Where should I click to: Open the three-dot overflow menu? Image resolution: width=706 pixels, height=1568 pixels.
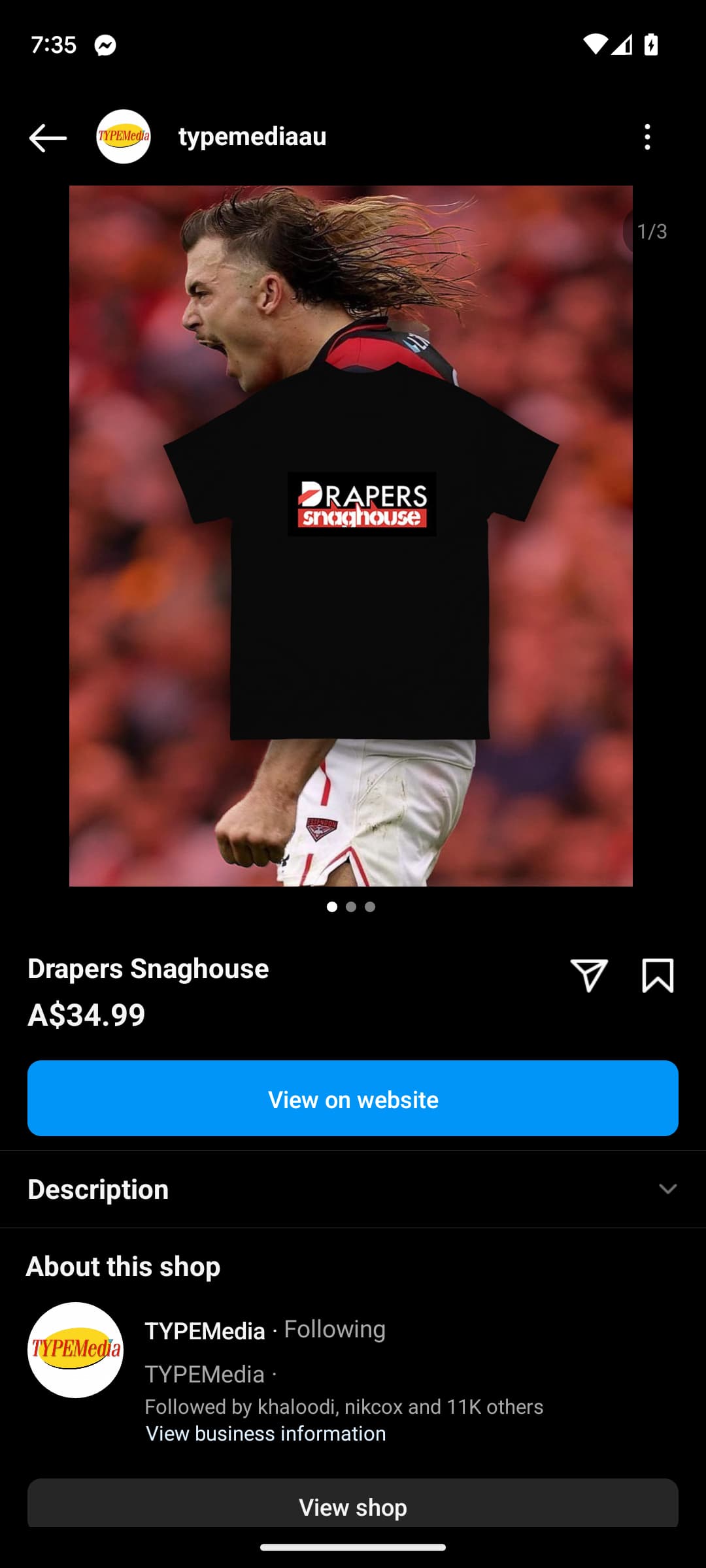647,137
